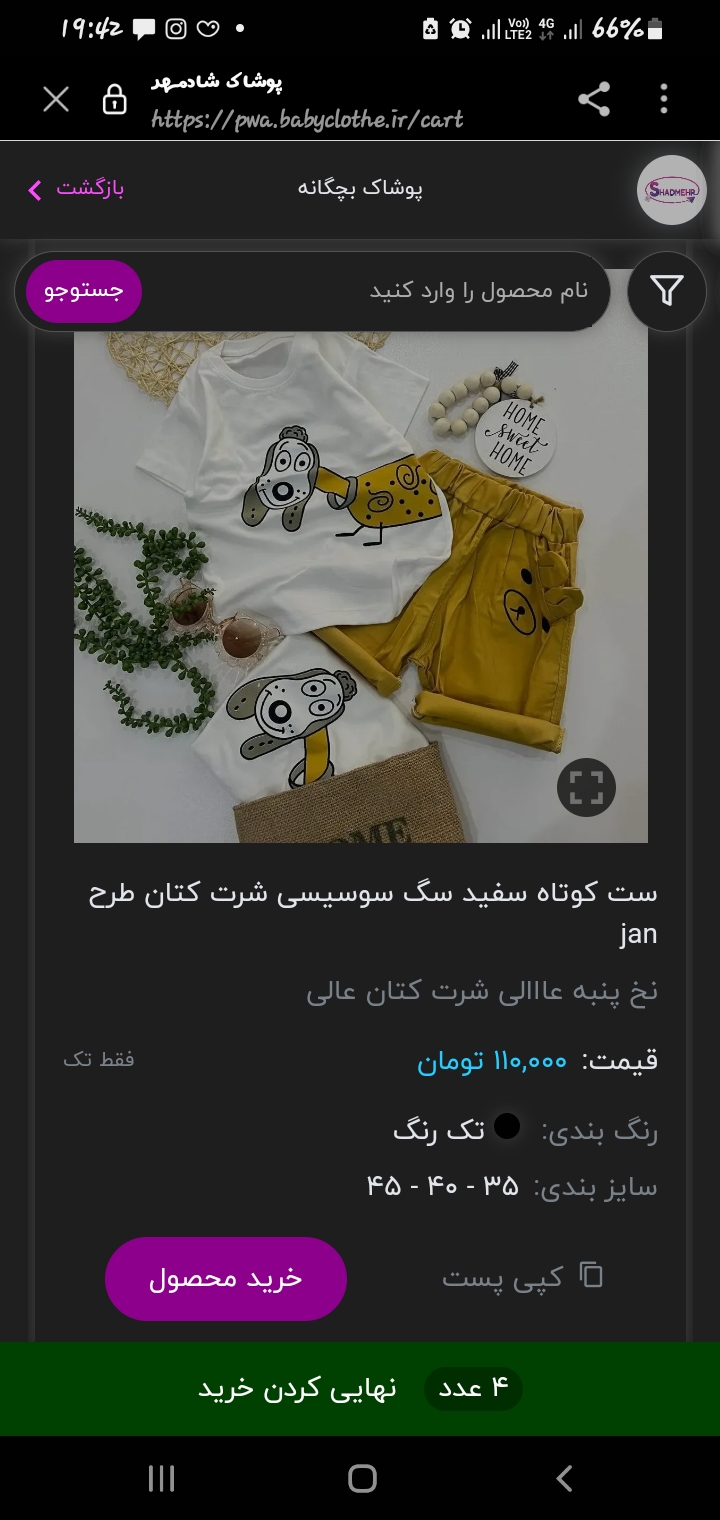The height and width of the screenshot is (1520, 720).
Task: Close the browser tab with X
Action: [x=56, y=99]
